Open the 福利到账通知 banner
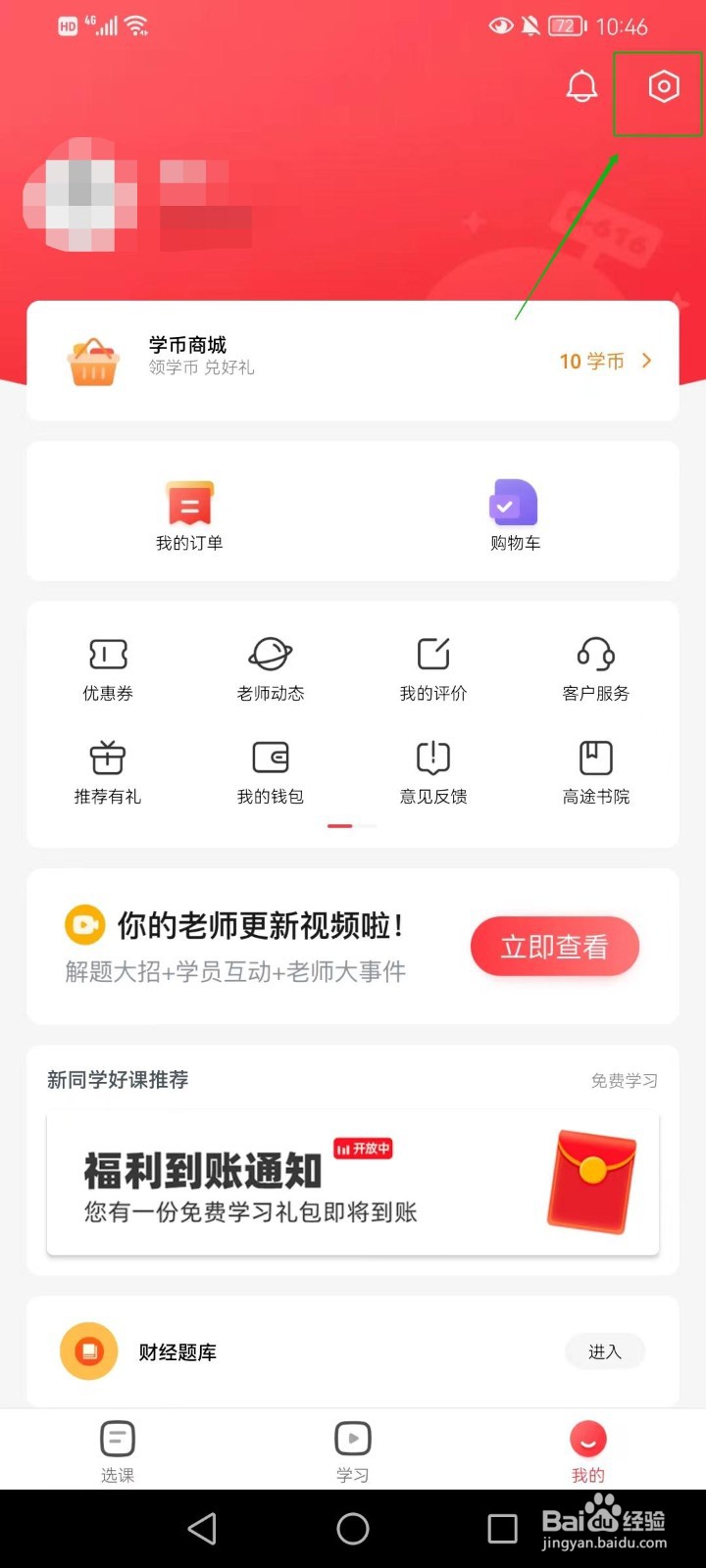 point(353,1184)
